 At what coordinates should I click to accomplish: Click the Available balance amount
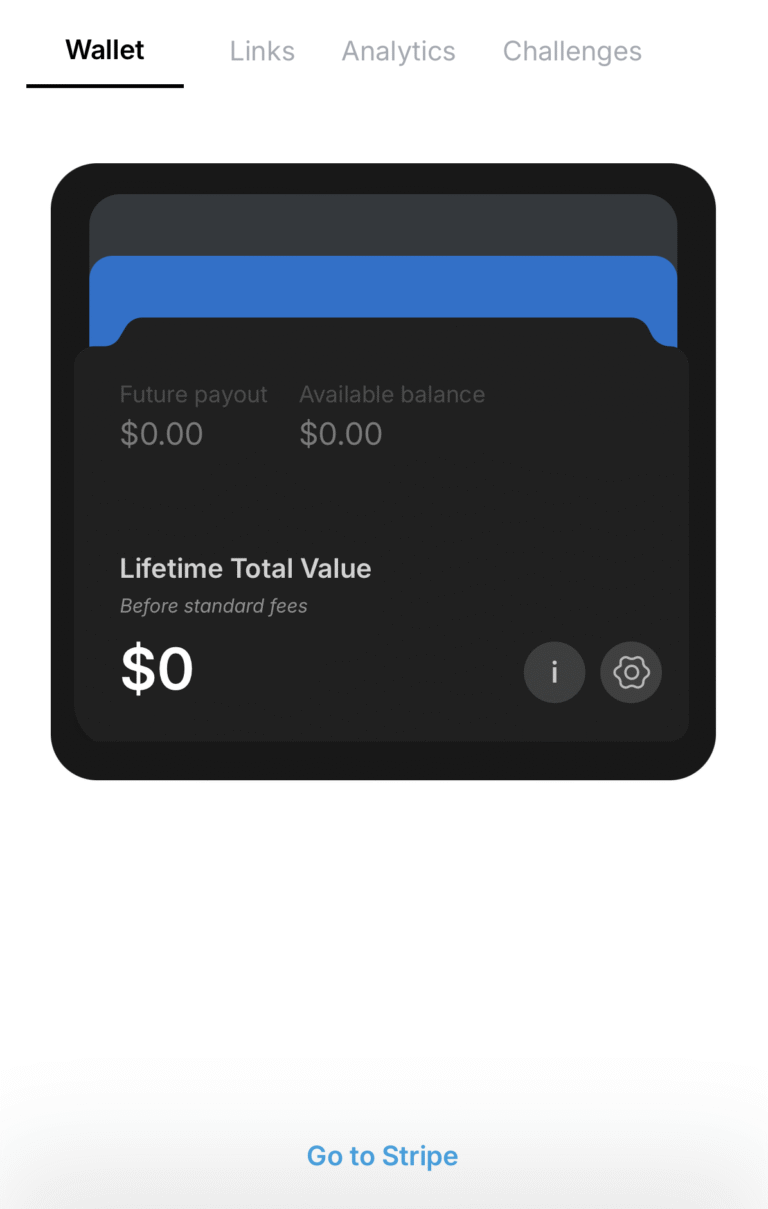tap(341, 434)
